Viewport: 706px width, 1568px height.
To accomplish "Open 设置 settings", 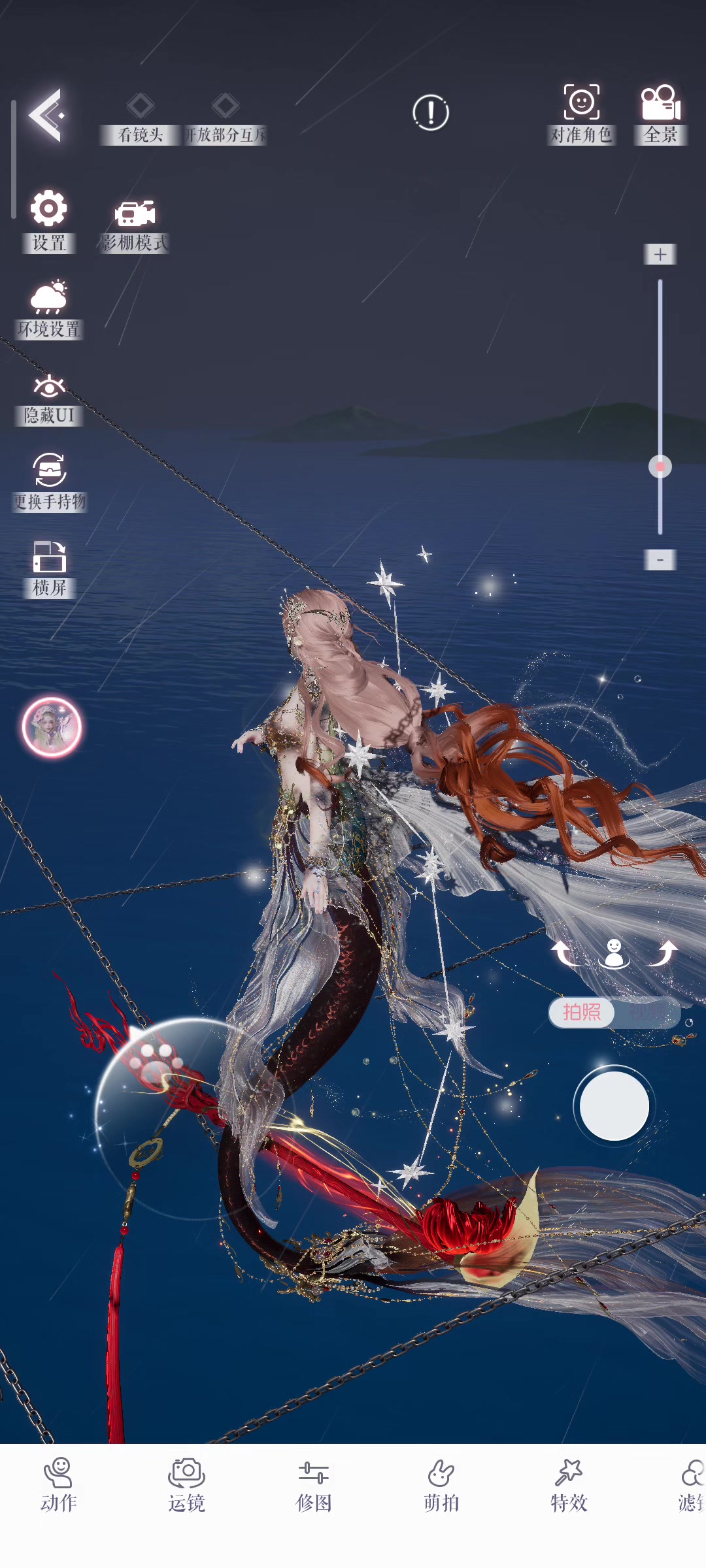I will [49, 221].
